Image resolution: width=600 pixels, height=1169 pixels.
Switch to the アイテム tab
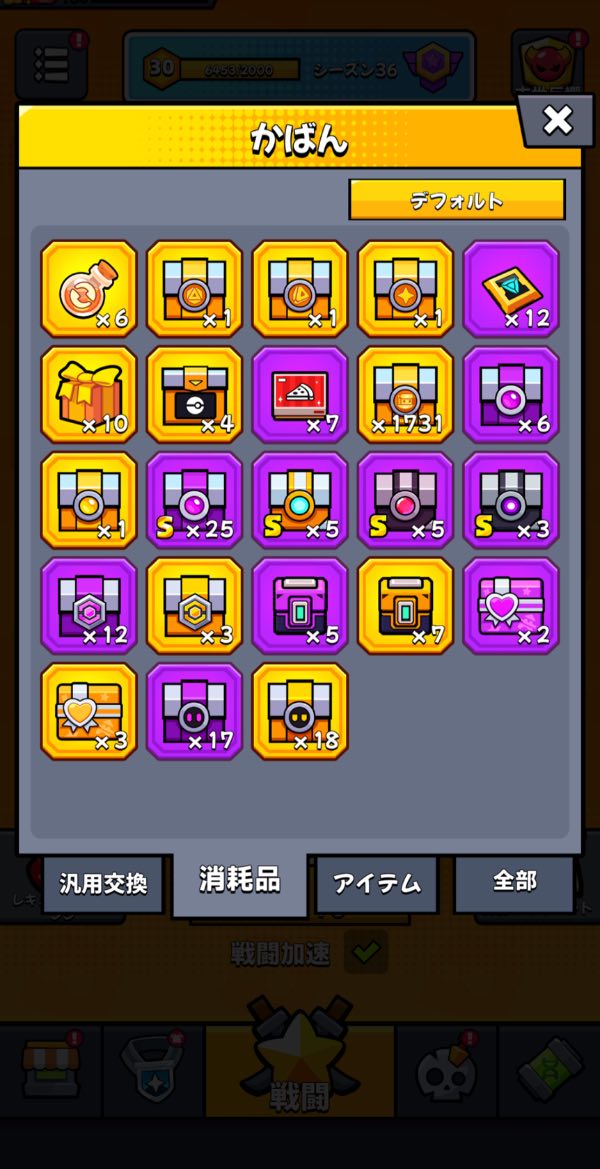(x=377, y=884)
